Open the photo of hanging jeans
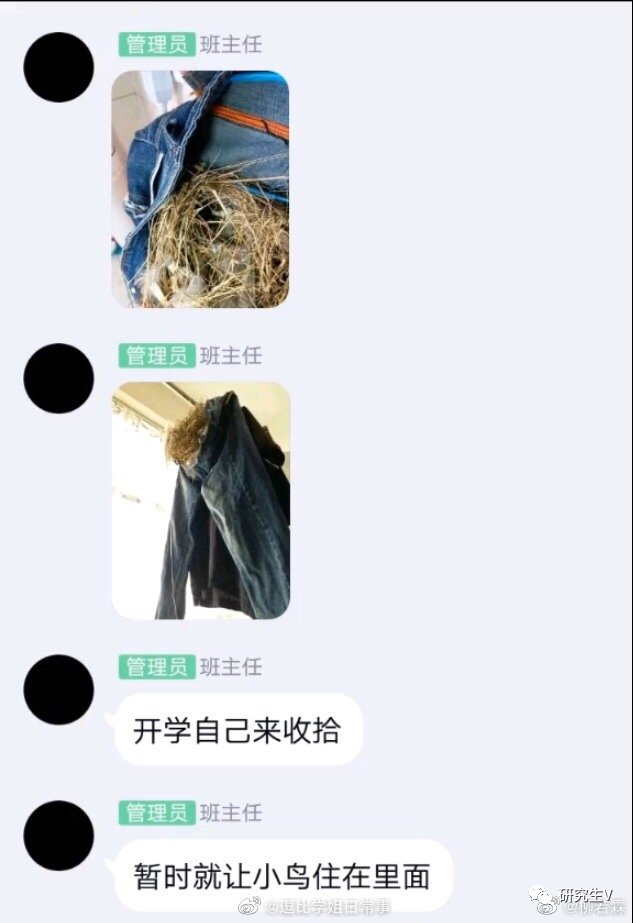 200,500
